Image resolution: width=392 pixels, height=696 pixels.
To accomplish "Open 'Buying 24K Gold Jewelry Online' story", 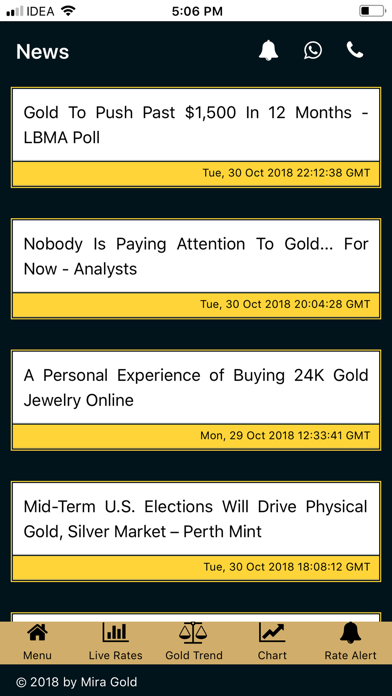I will click(x=196, y=400).
